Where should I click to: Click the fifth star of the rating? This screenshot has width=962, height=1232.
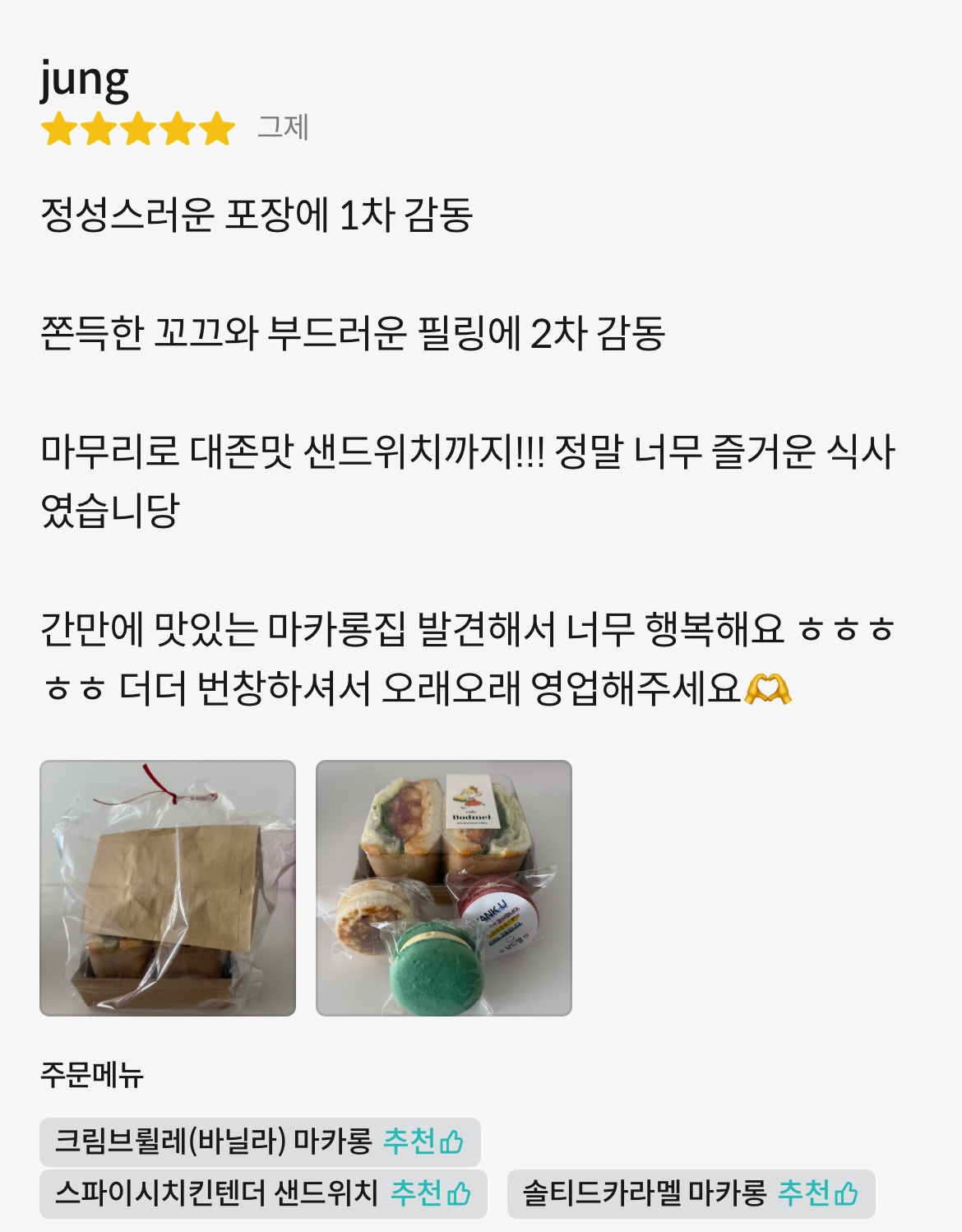[x=217, y=127]
